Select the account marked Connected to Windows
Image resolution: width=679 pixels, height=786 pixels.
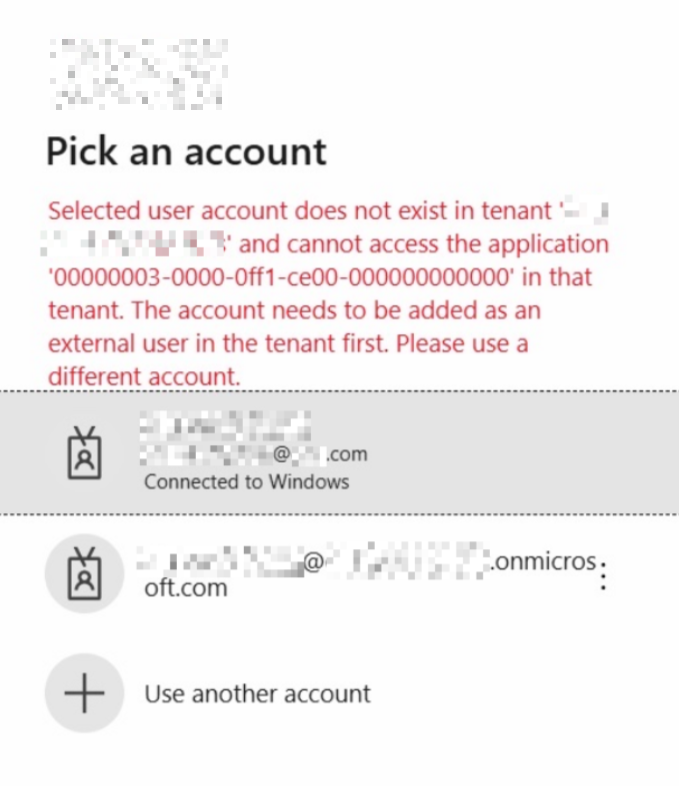click(300, 453)
